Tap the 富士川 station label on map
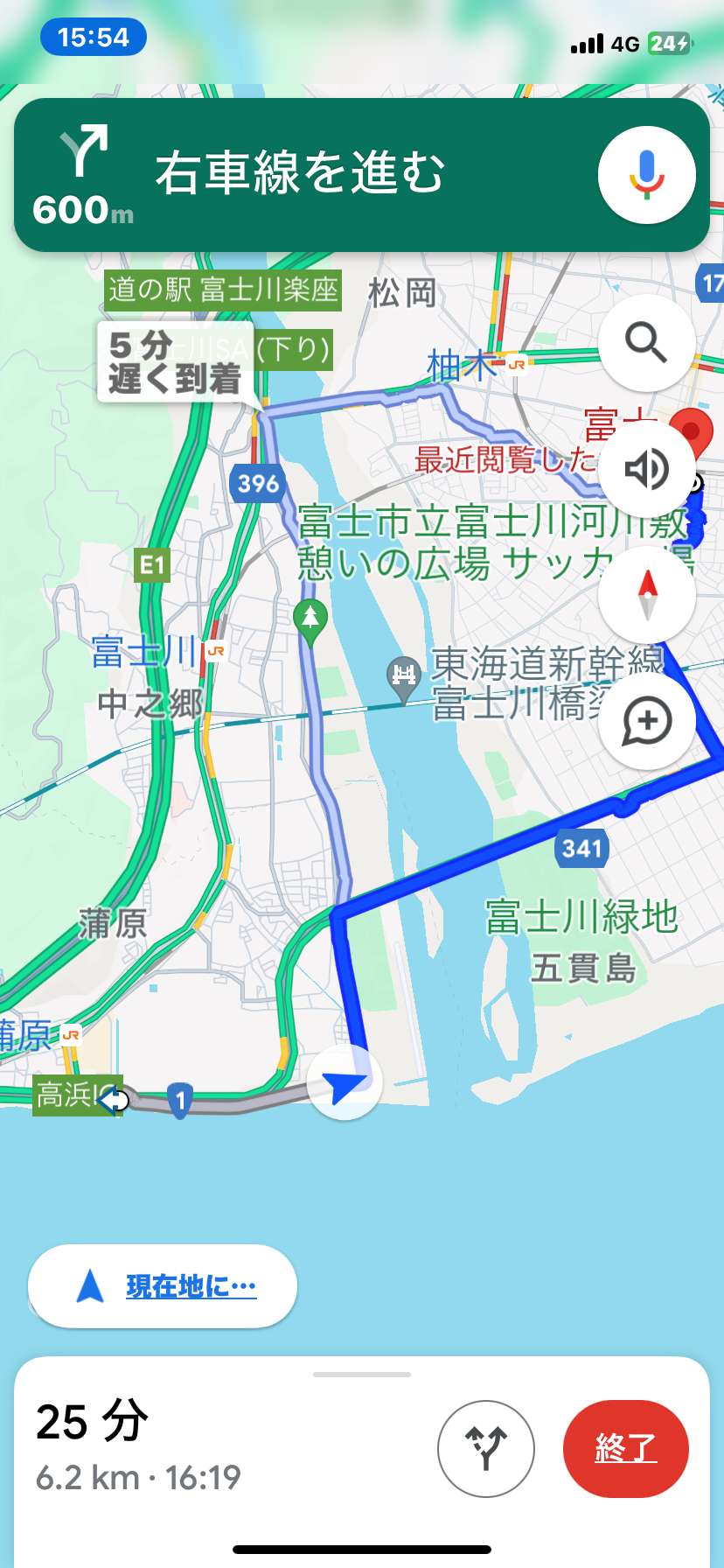 click(144, 652)
